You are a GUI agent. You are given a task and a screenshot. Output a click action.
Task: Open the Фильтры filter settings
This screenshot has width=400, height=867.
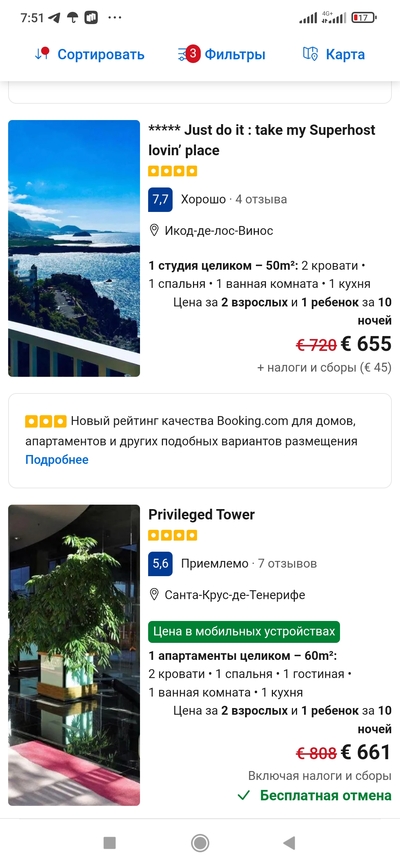pyautogui.click(x=221, y=54)
